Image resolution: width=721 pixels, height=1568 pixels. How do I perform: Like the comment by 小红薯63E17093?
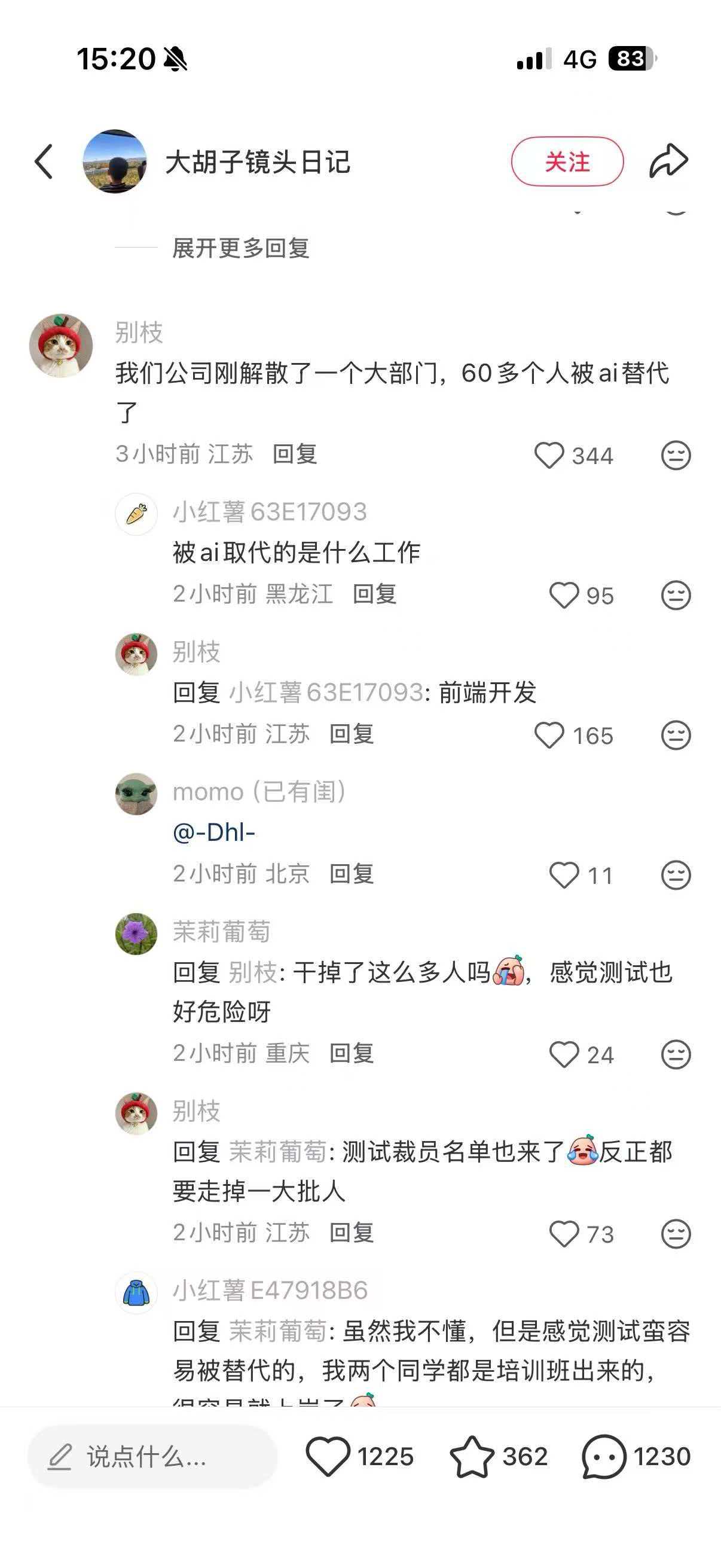tap(563, 595)
